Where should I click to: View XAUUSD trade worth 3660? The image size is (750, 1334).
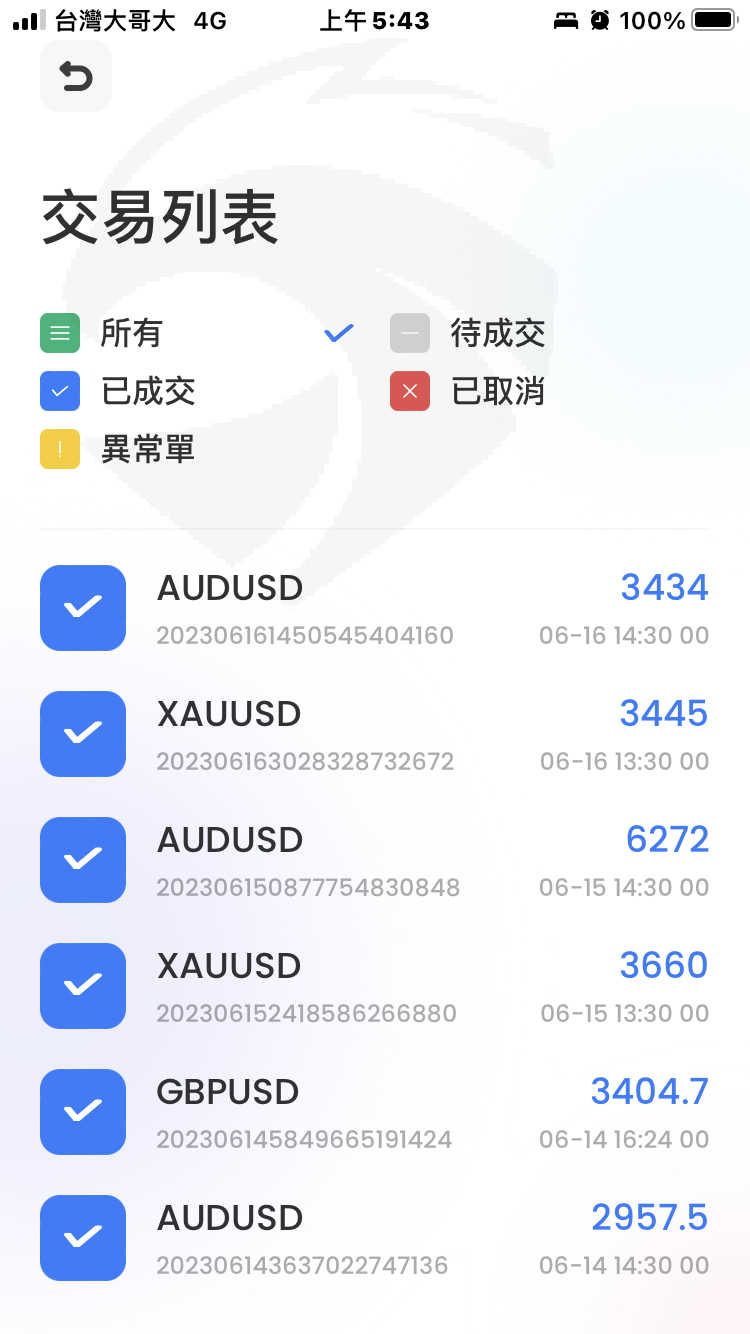click(375, 986)
